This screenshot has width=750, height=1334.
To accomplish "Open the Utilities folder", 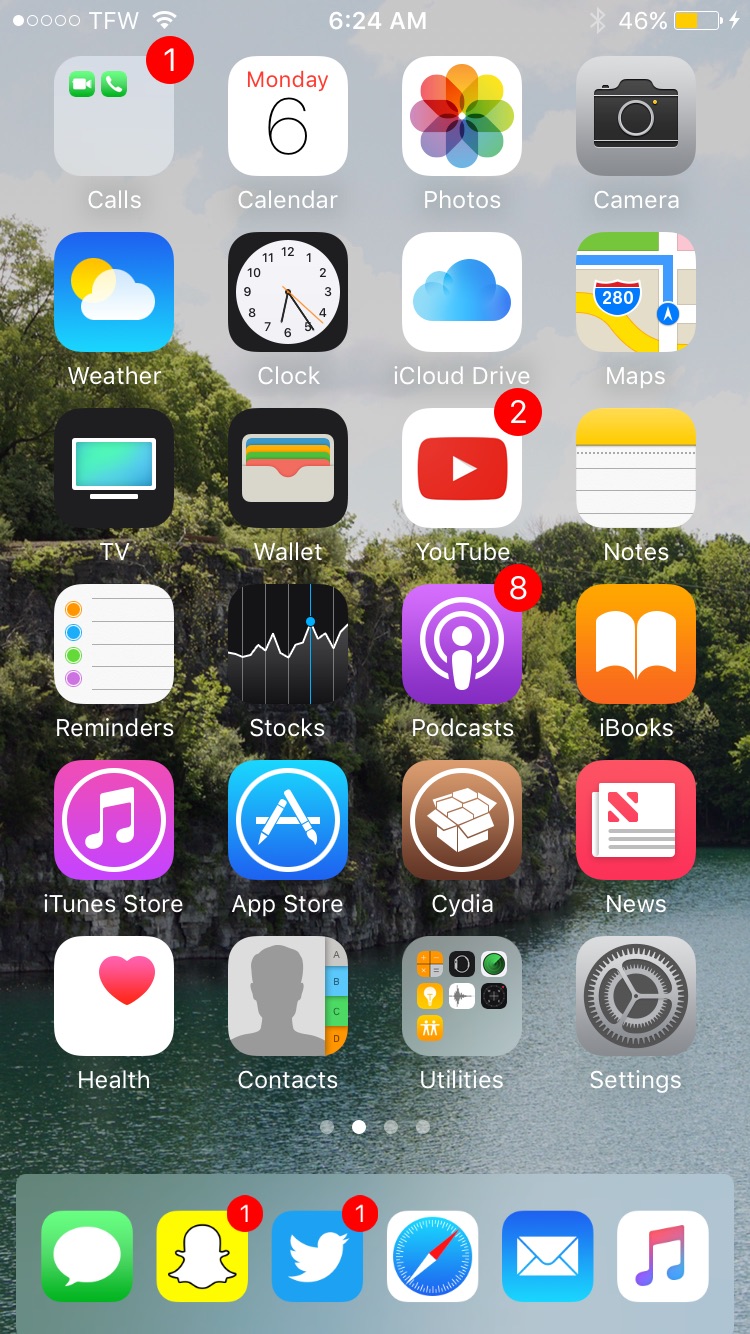I will 462,996.
